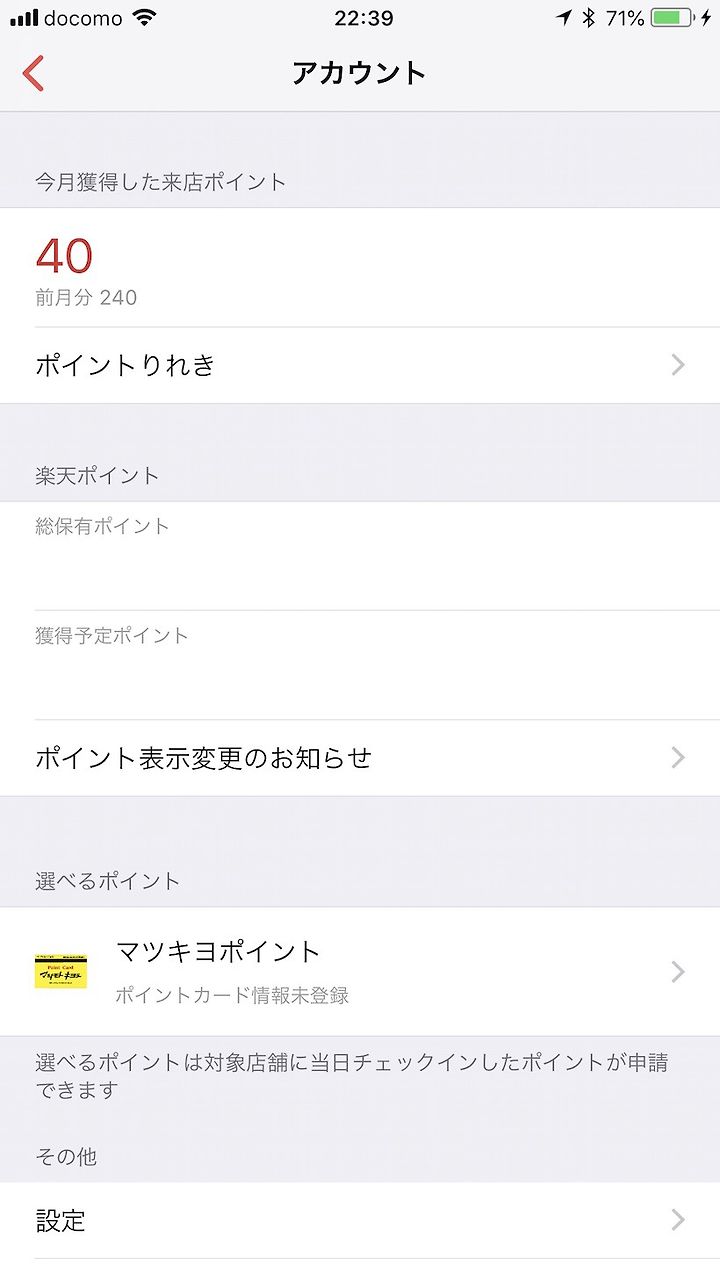This screenshot has height=1279, width=720.
Task: Open ポイントりれき point history
Action: pos(360,365)
